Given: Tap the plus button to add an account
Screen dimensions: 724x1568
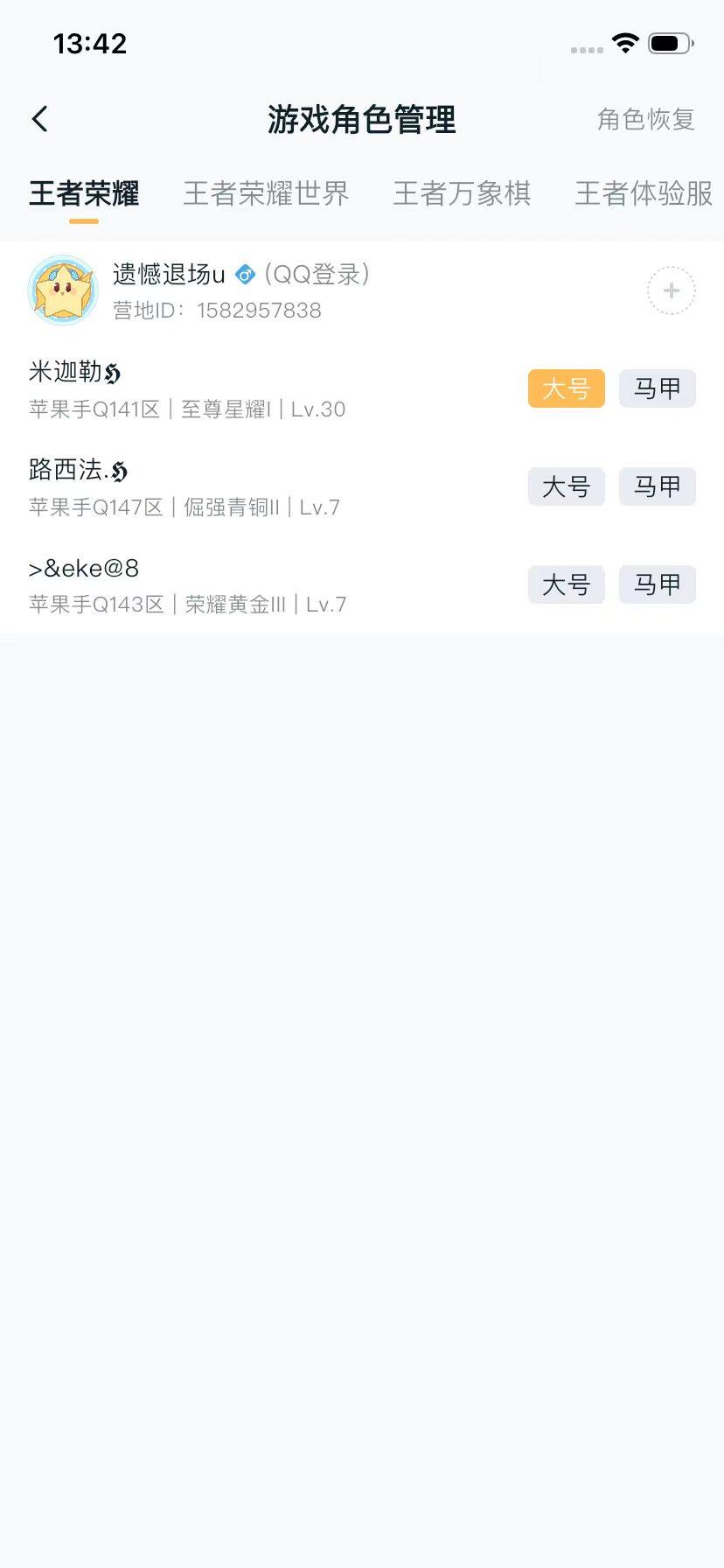Looking at the screenshot, I should coord(670,290).
